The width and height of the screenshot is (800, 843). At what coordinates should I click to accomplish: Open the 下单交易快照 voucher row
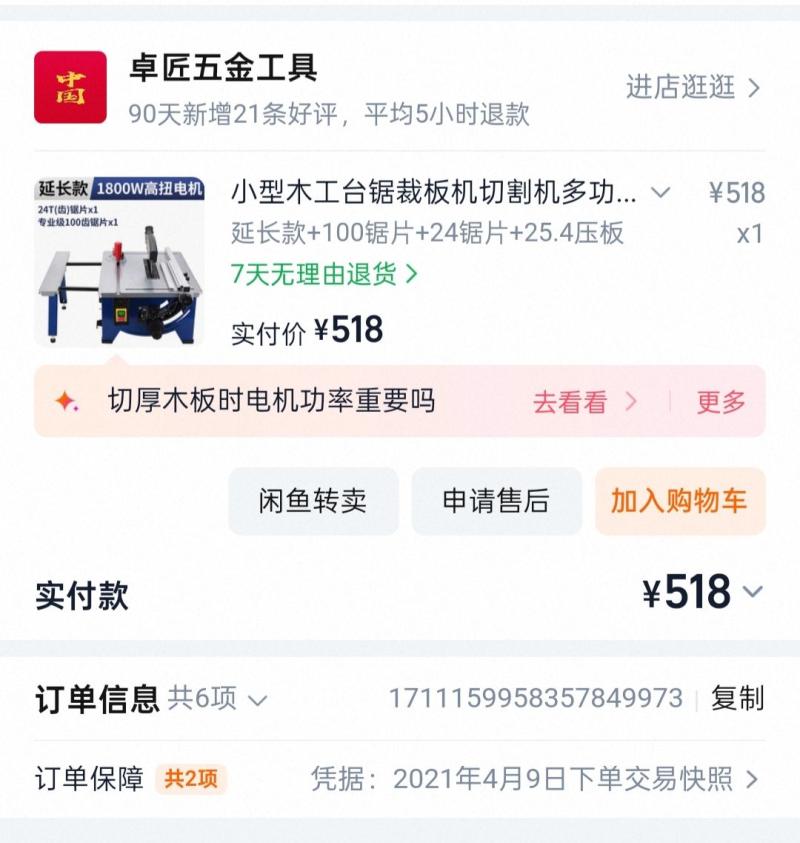400,778
